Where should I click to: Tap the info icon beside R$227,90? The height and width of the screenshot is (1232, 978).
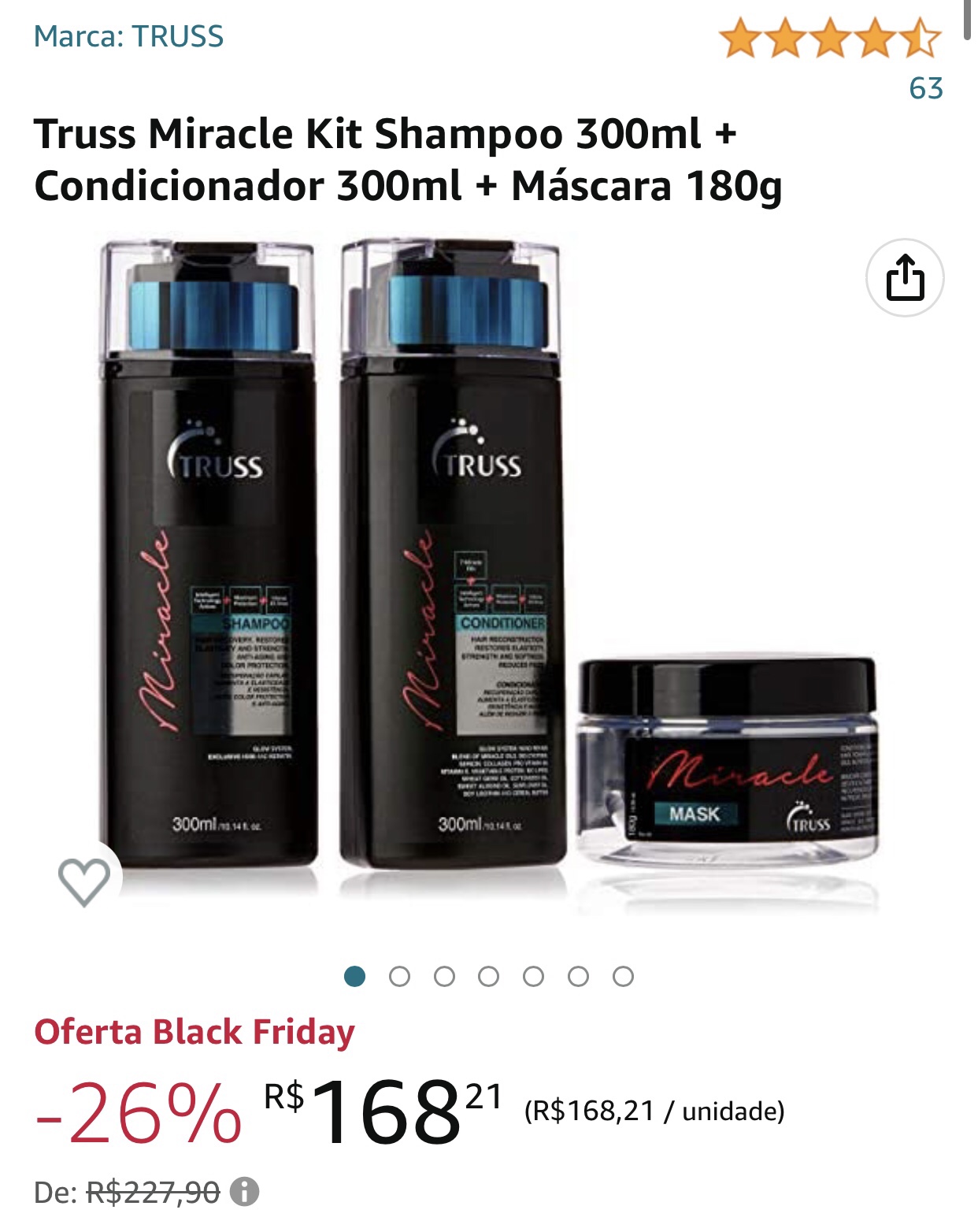coord(244,1192)
